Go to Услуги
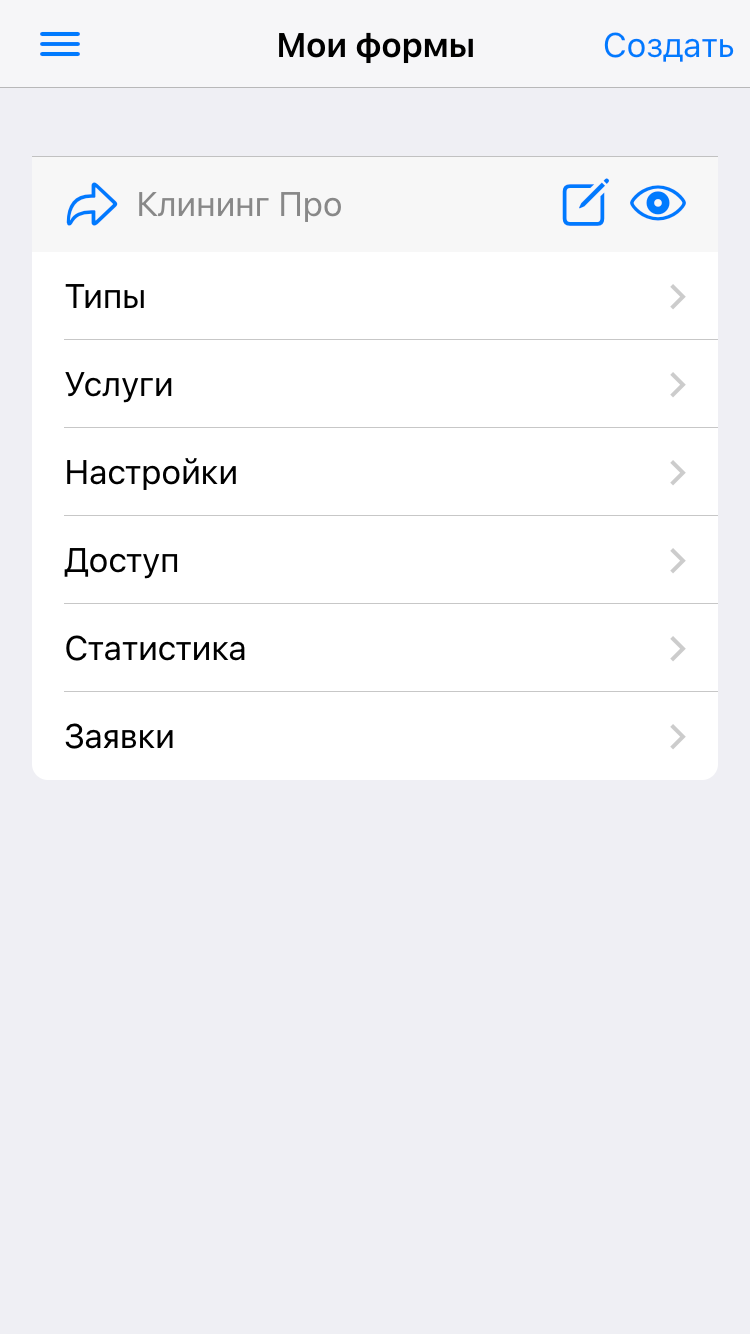Screen dimensions: 750x1334 point(375,384)
